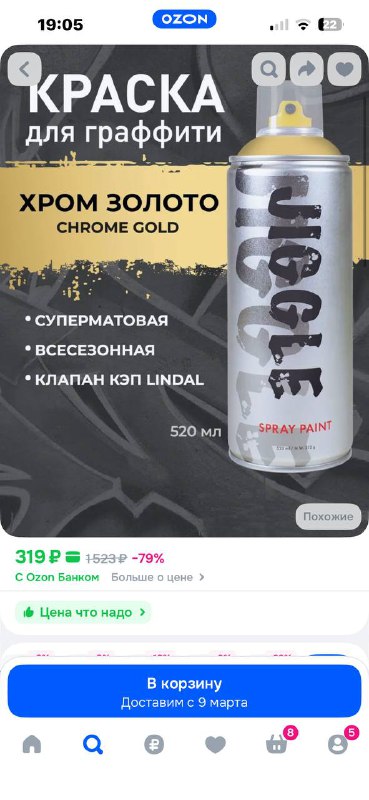This screenshot has height=800, width=369.
Task: Add to cart with В корзину
Action: tap(184, 691)
